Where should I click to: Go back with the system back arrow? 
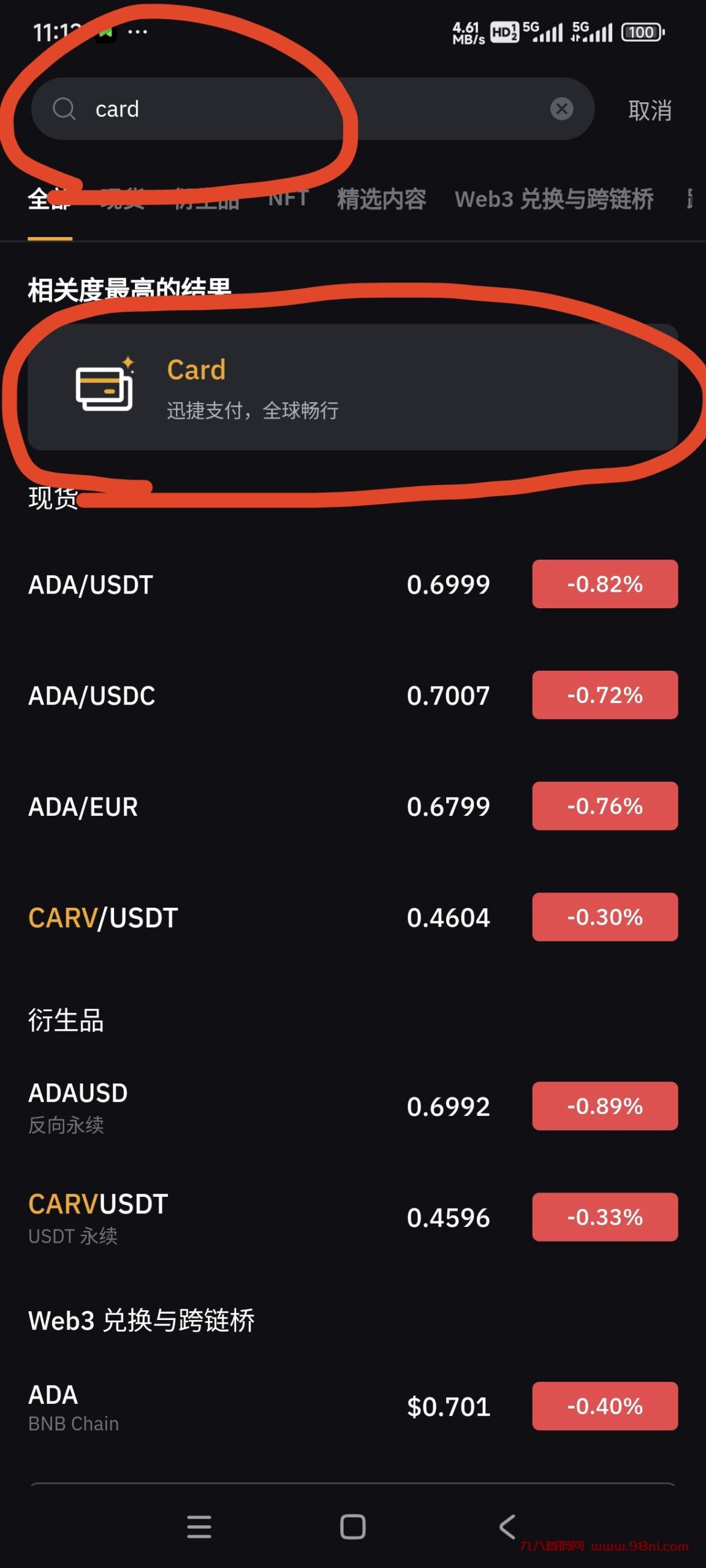click(x=507, y=1526)
